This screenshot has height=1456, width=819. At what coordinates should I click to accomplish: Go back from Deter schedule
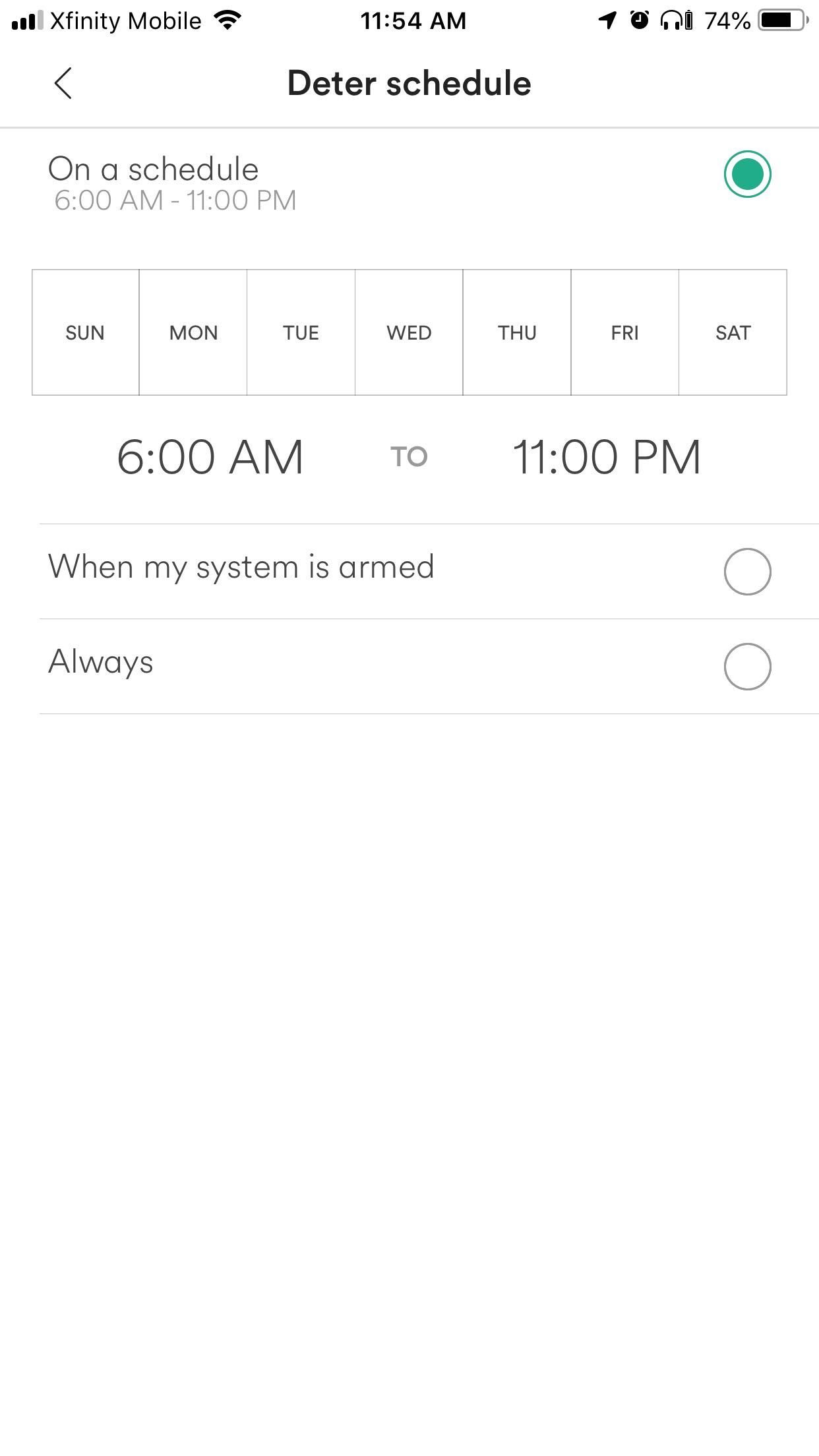coord(63,84)
